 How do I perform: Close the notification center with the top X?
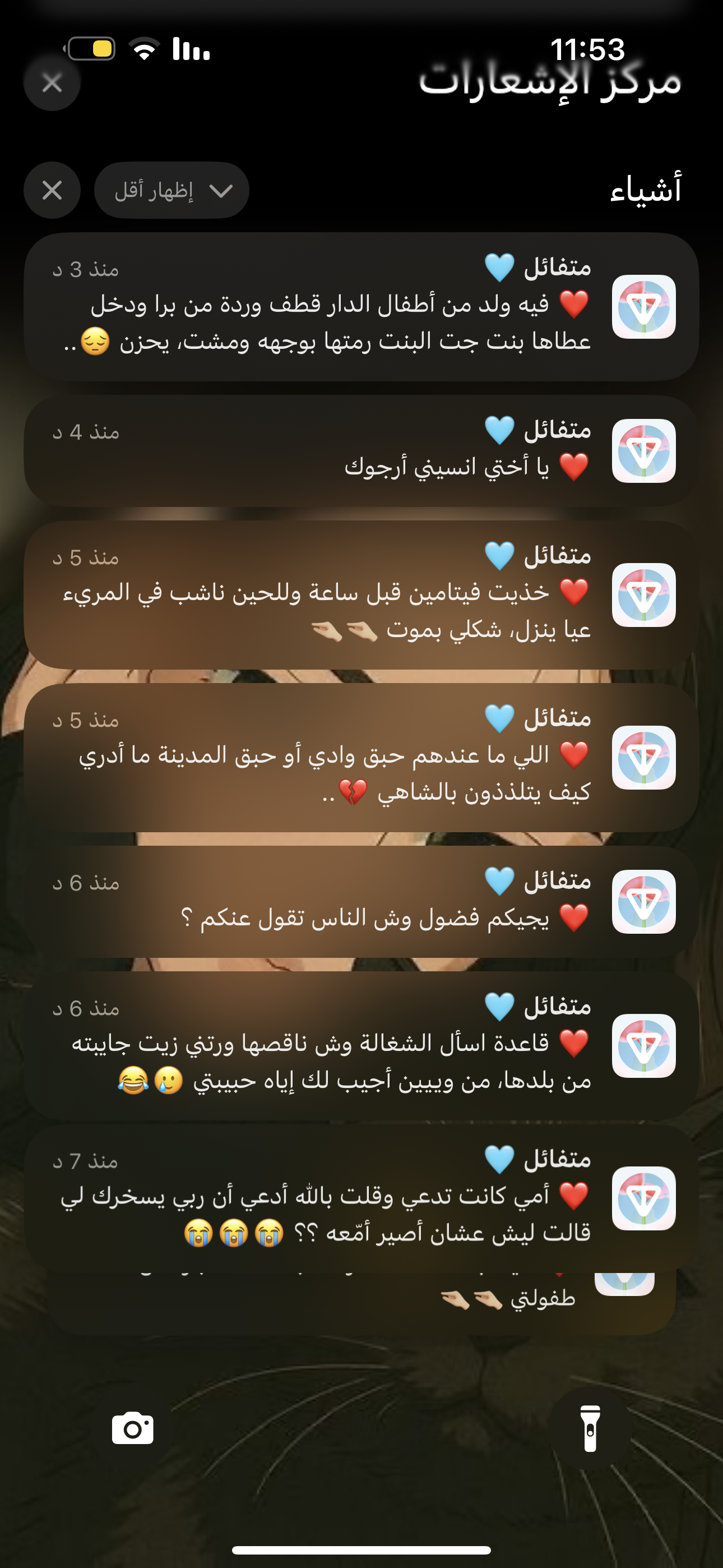point(52,83)
